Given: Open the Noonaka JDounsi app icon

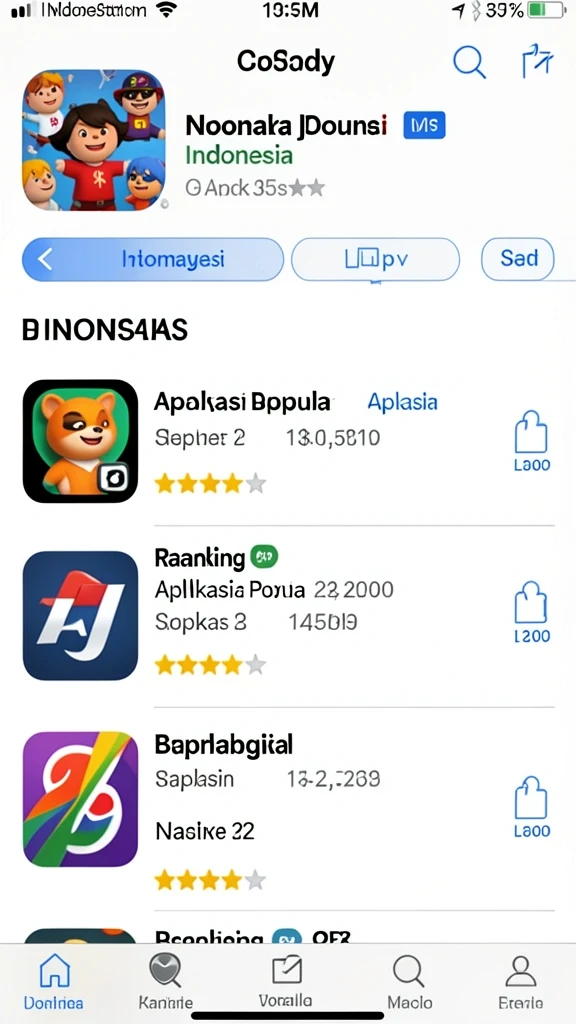Looking at the screenshot, I should pyautogui.click(x=93, y=140).
